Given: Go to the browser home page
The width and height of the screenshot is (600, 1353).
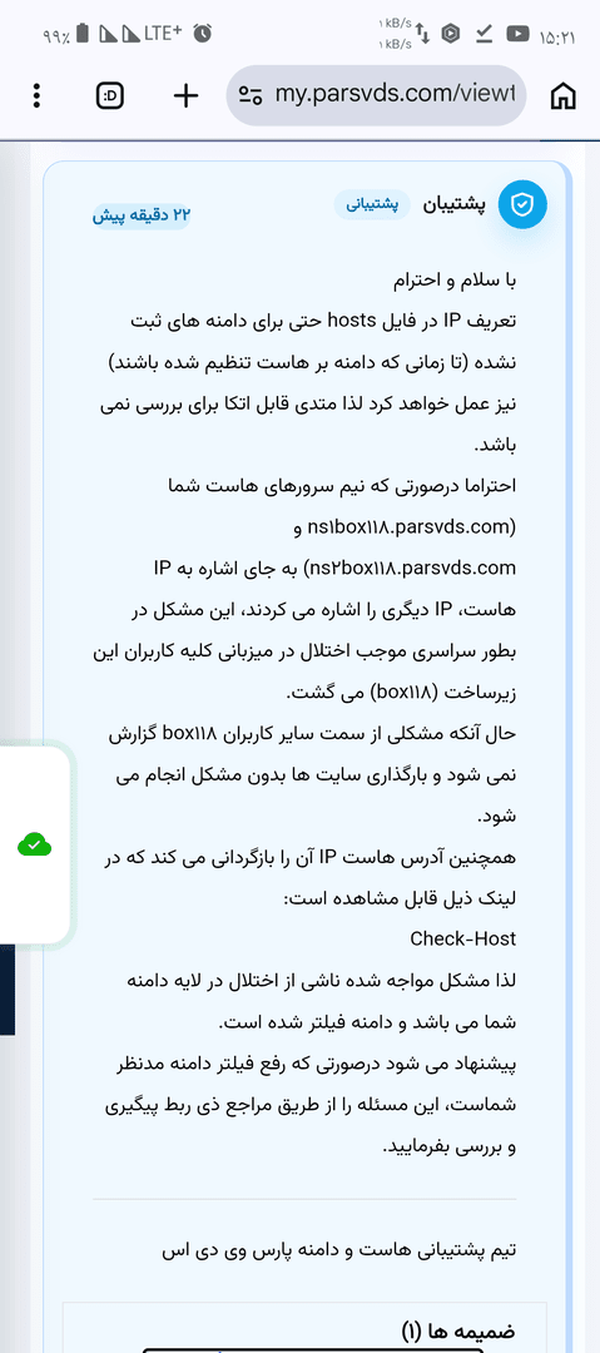Looking at the screenshot, I should (564, 96).
